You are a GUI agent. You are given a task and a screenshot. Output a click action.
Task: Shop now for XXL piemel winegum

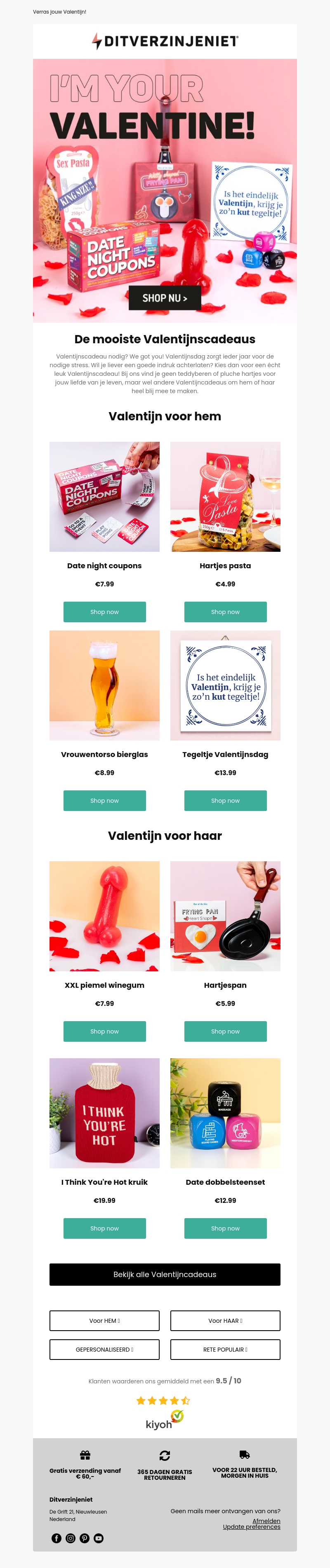click(x=104, y=1031)
